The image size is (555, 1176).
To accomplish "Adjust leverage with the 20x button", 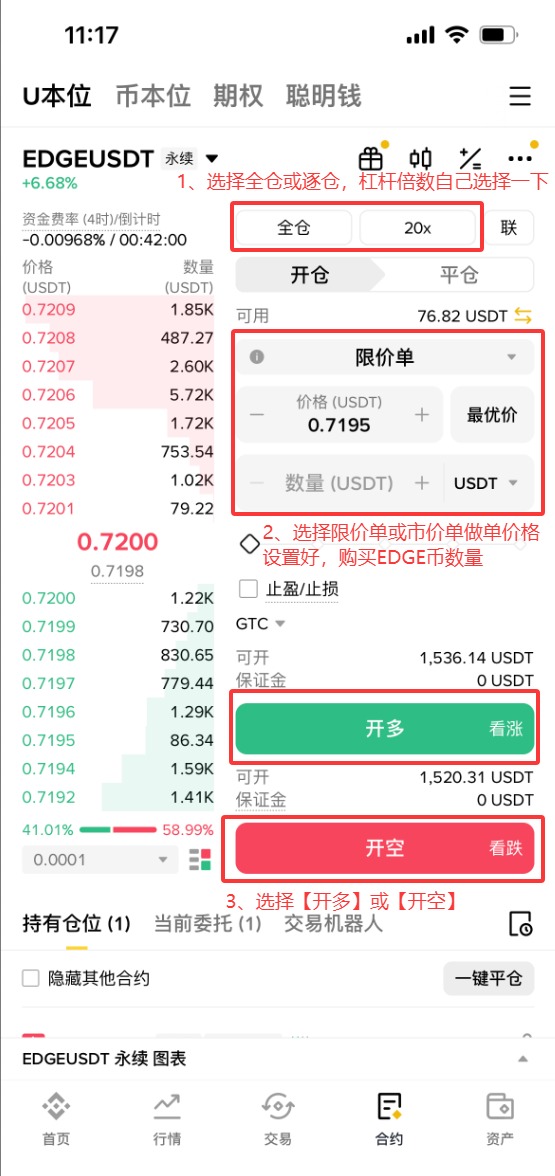I will 418,228.
